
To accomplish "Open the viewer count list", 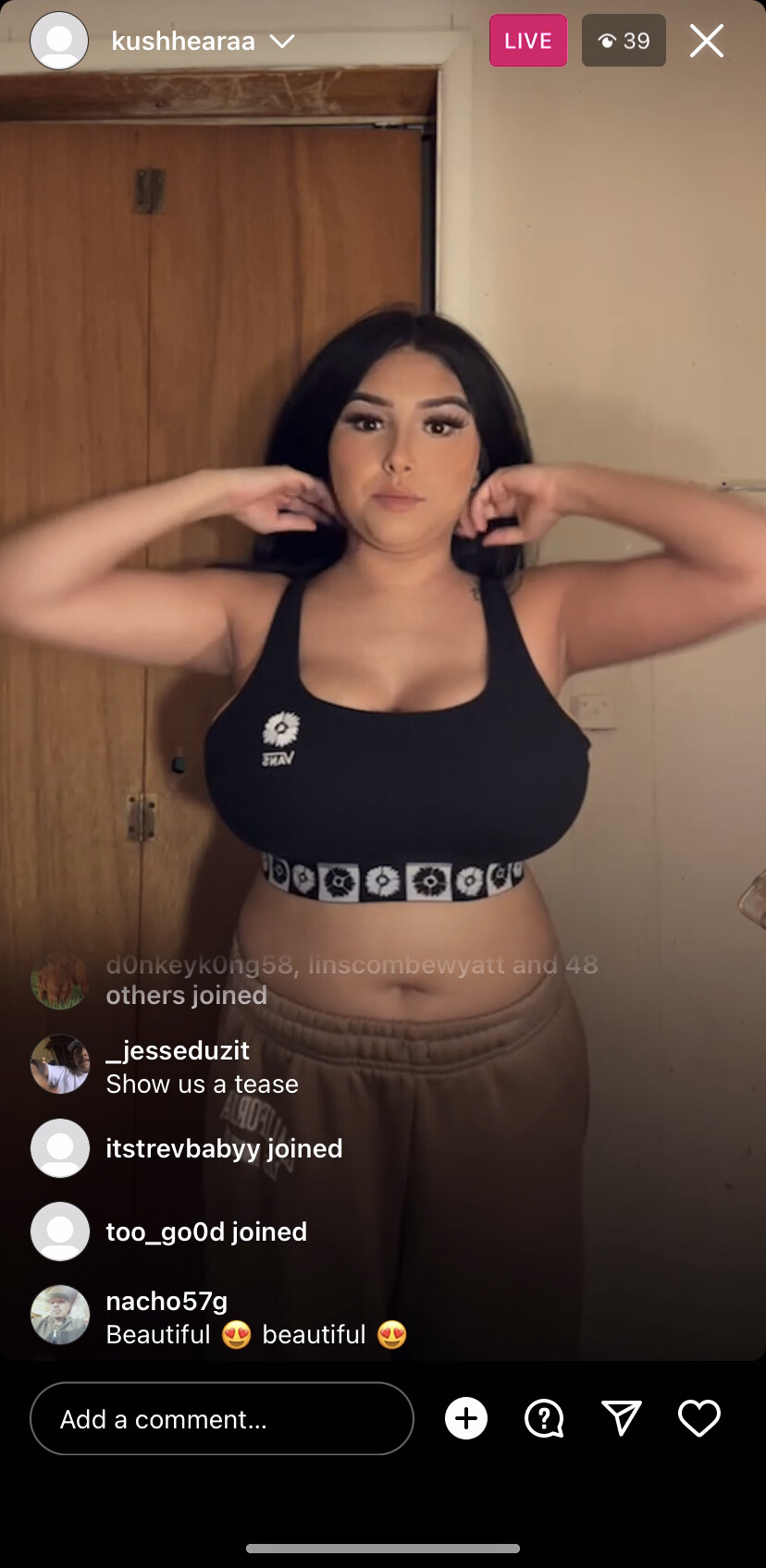I will point(624,41).
